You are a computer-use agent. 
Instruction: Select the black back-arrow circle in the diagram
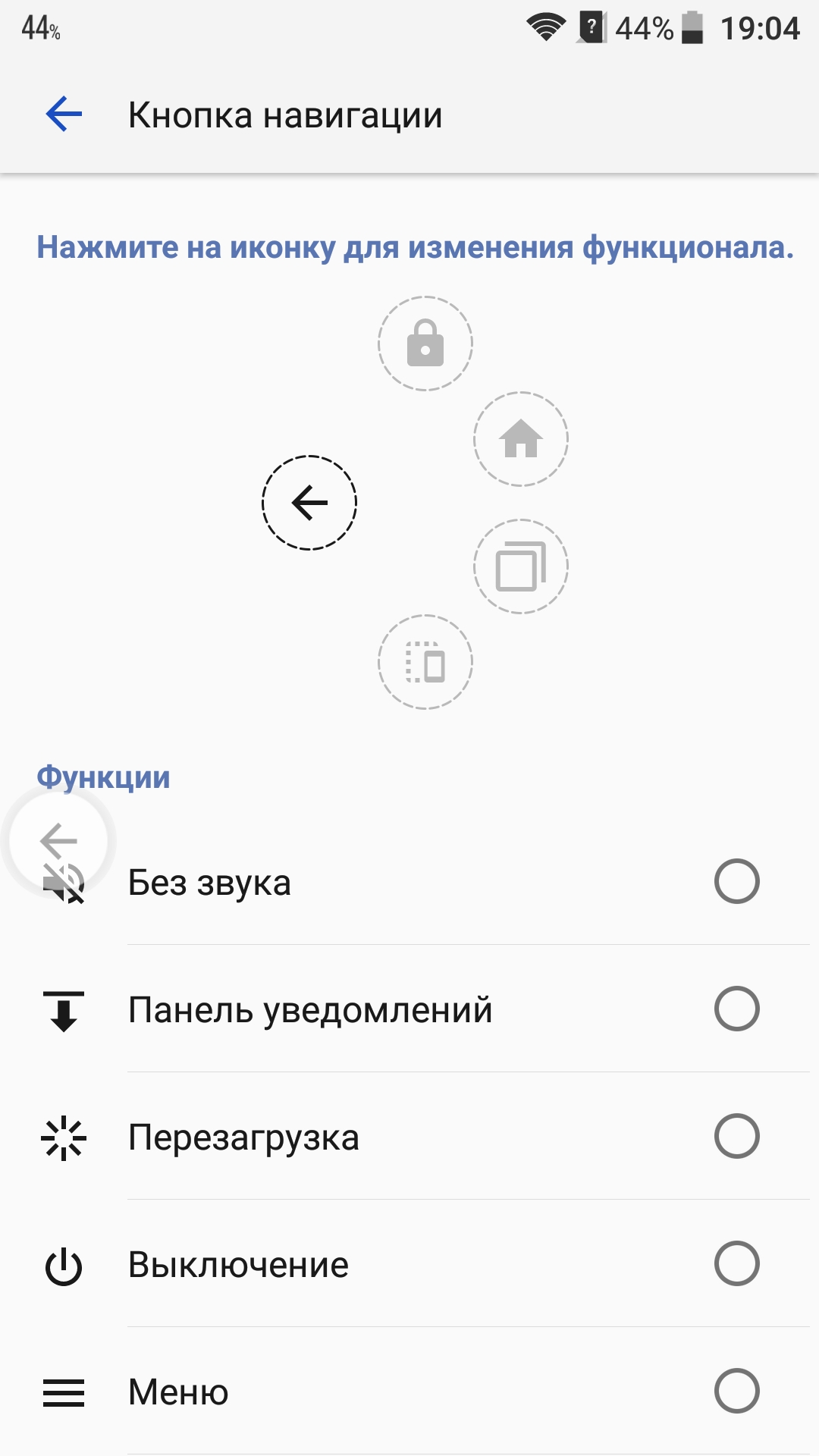pyautogui.click(x=309, y=503)
